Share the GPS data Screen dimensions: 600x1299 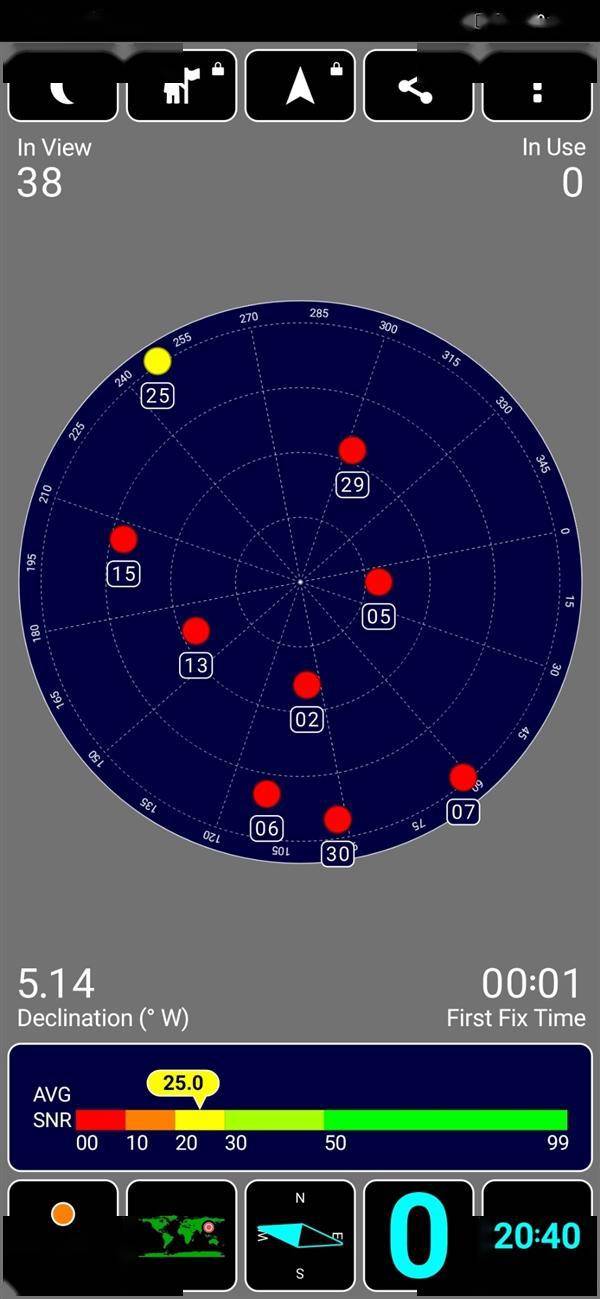click(418, 90)
